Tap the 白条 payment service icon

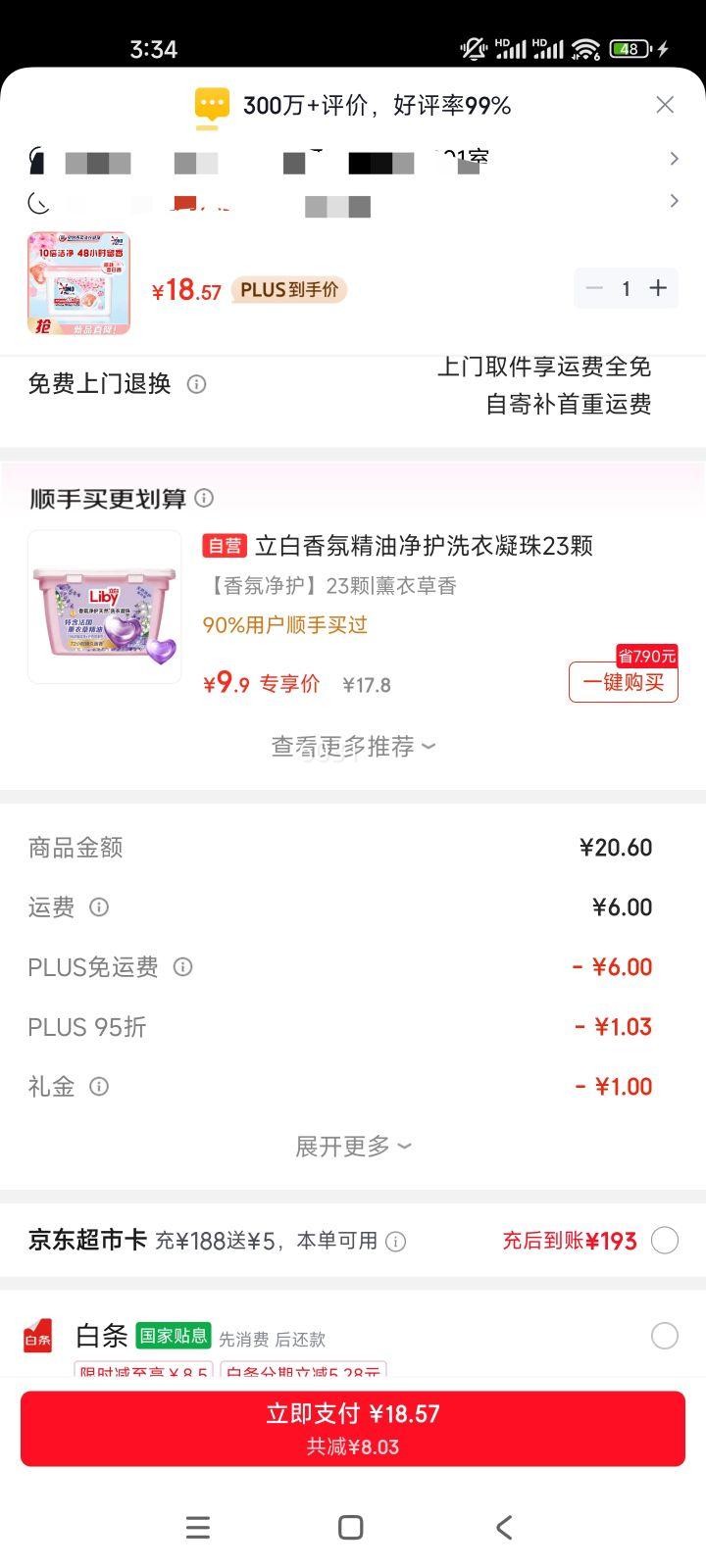[37, 1336]
